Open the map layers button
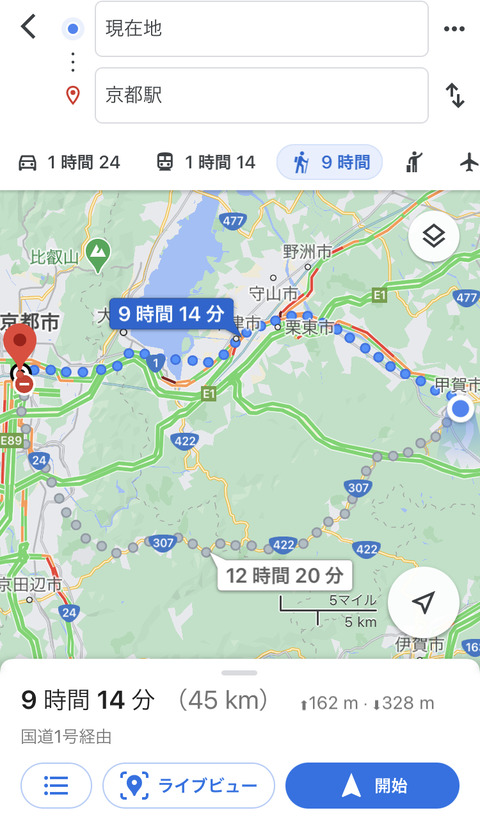 pyautogui.click(x=434, y=236)
